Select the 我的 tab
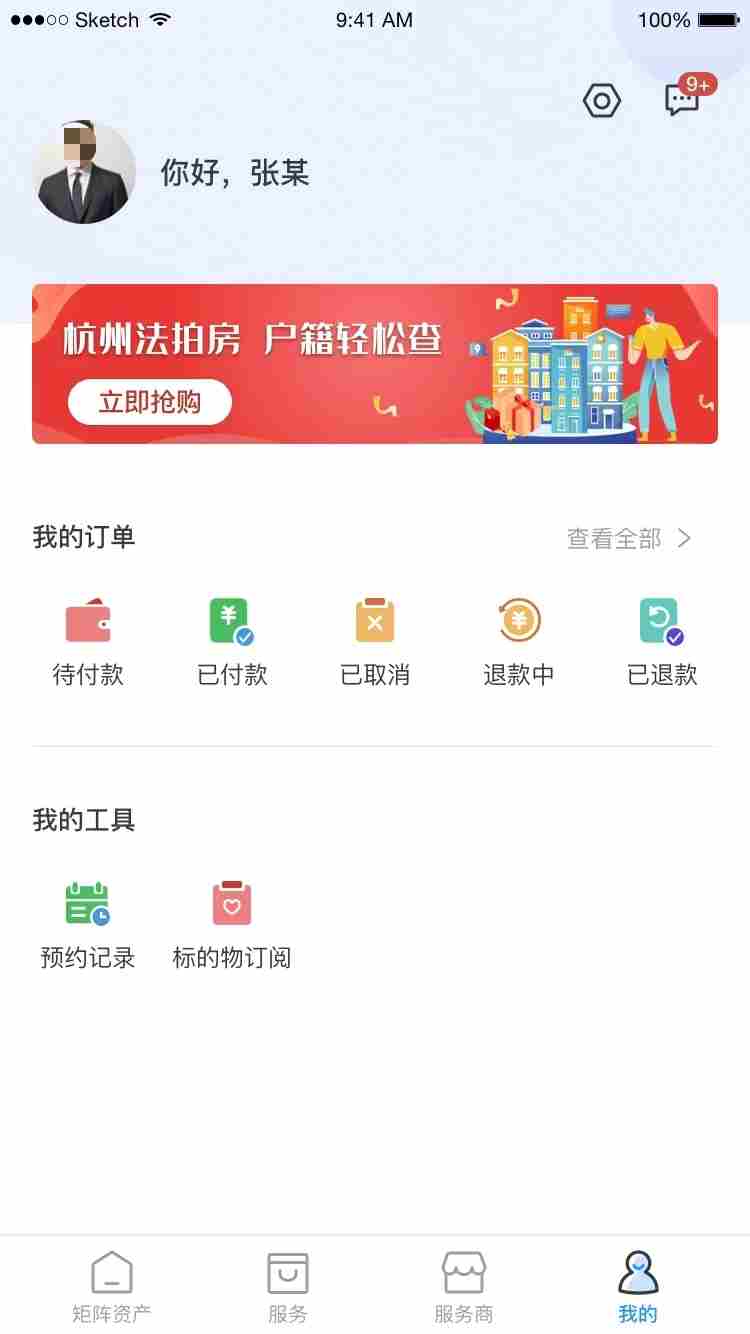The image size is (750, 1334). point(638,1288)
